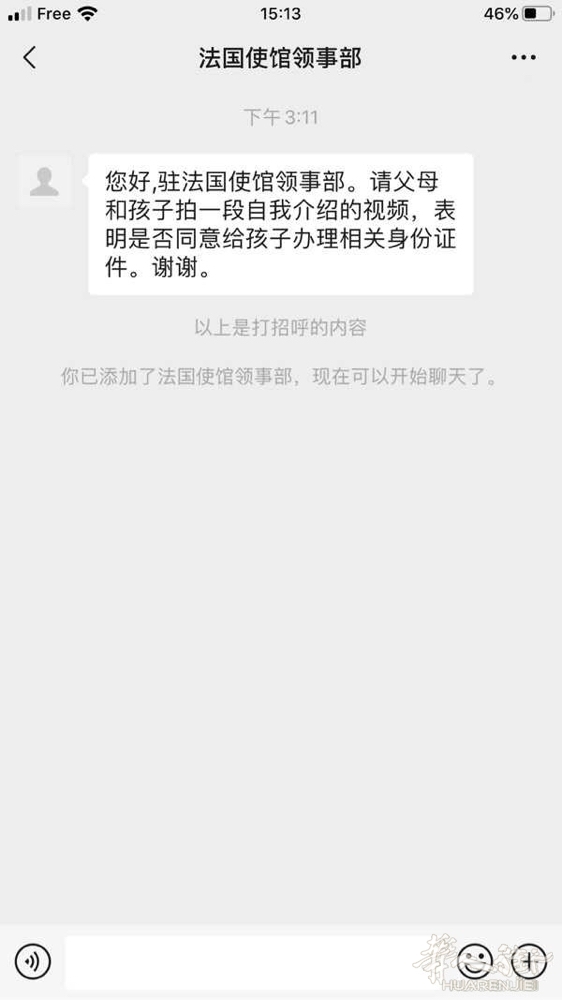Go back from the chat
This screenshot has width=562, height=1000.
tap(29, 57)
